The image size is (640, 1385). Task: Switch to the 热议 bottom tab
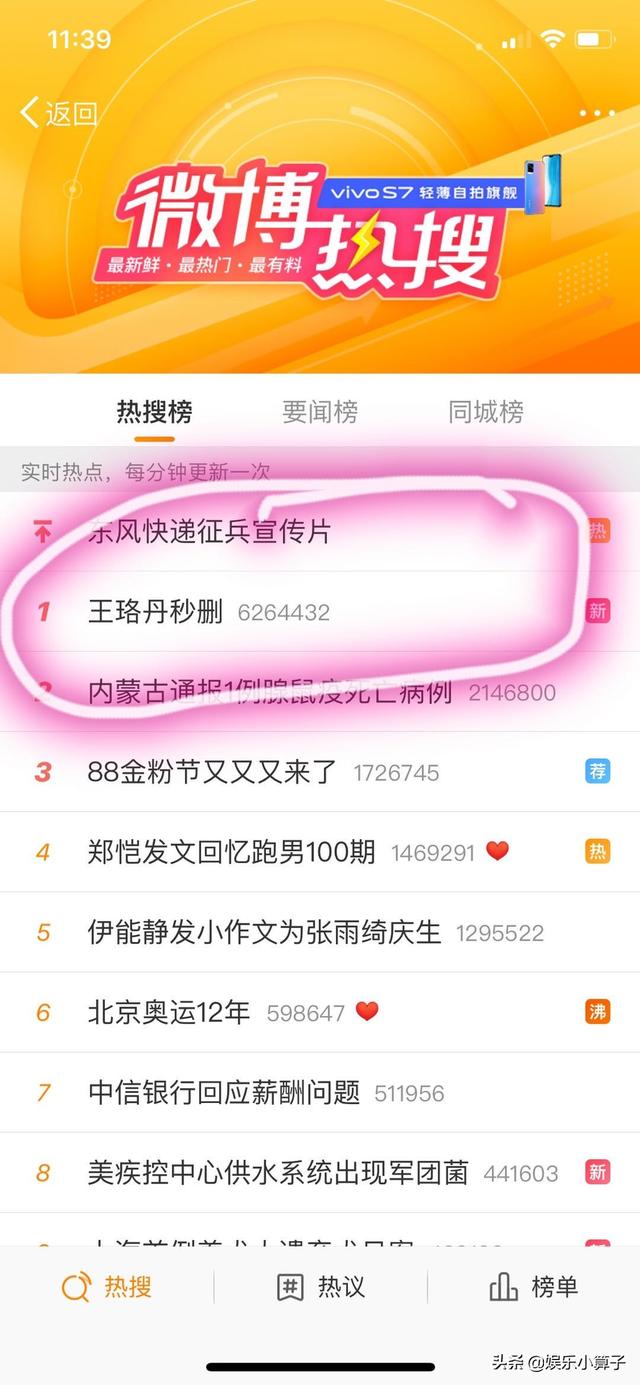click(320, 1287)
